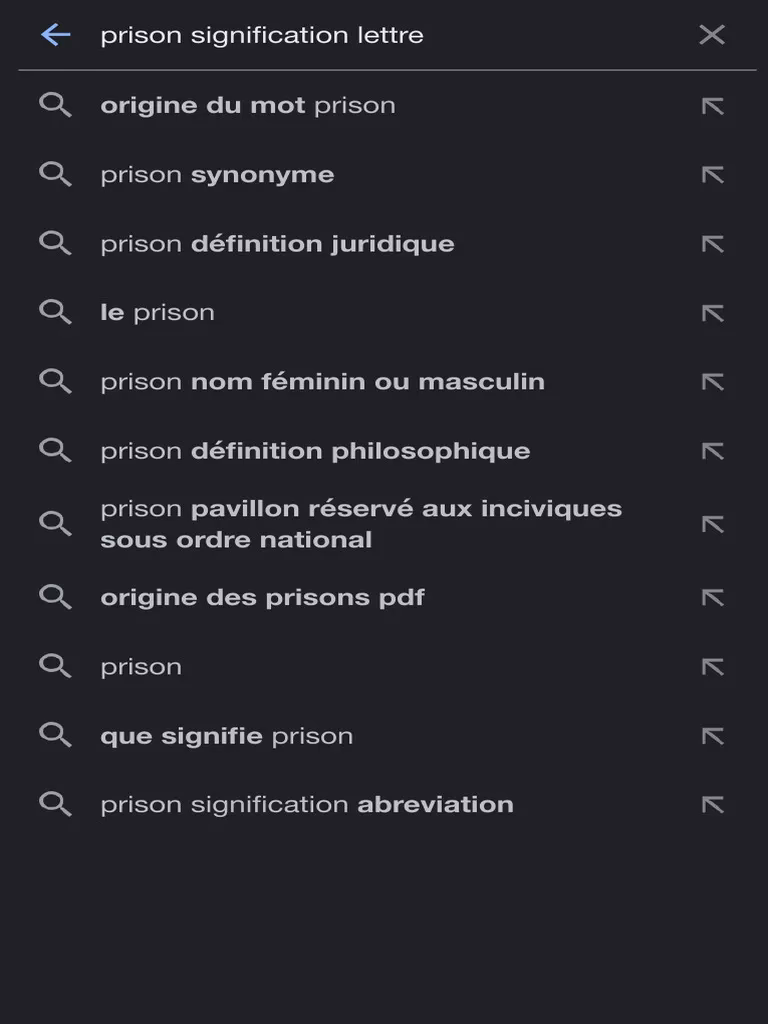Click the magnifier icon beside 'que signifie prison'
Viewport: 768px width, 1024px height.
[x=57, y=734]
